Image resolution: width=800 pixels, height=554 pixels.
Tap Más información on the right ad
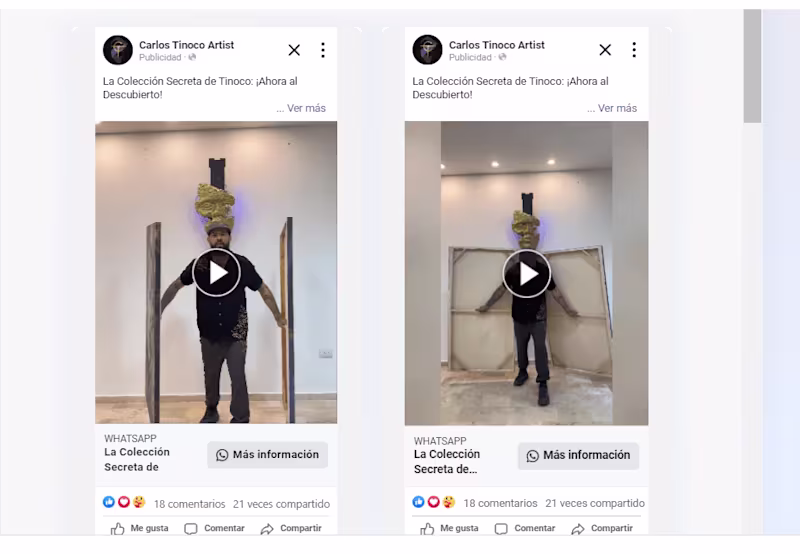[578, 455]
